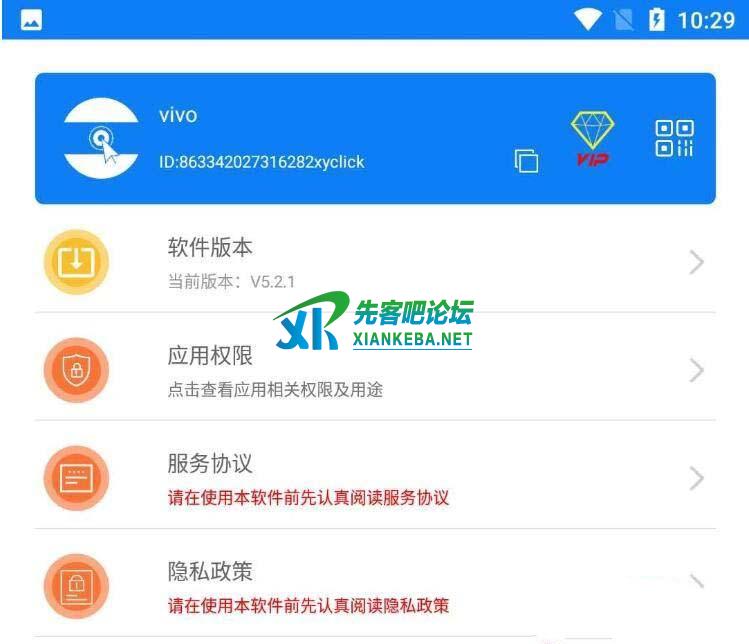Viewport: 749px width, 644px height.
Task: Open the VIP diamond icon
Action: pyautogui.click(x=592, y=139)
